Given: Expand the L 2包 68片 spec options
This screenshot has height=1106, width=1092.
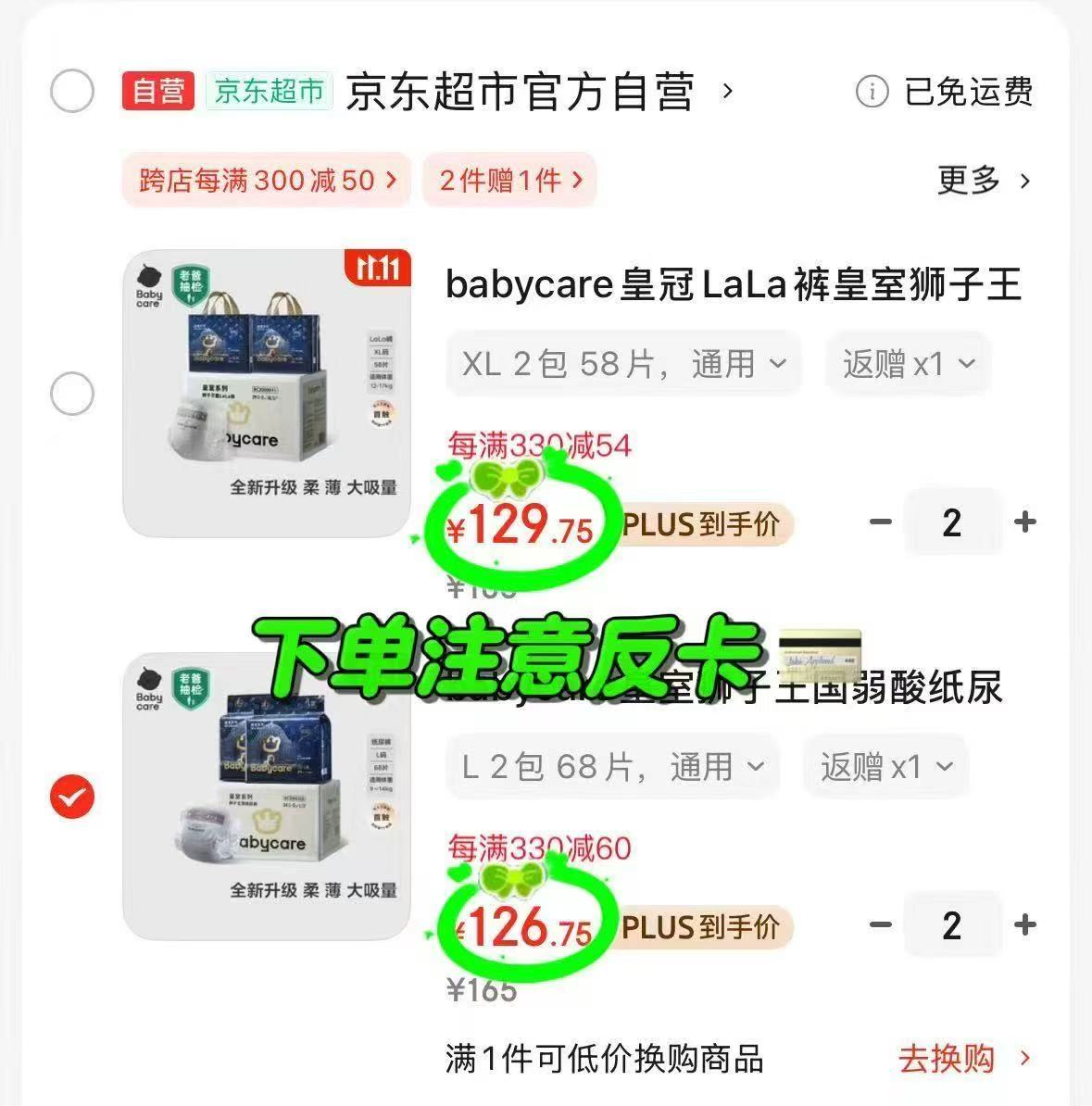Looking at the screenshot, I should click(x=611, y=766).
